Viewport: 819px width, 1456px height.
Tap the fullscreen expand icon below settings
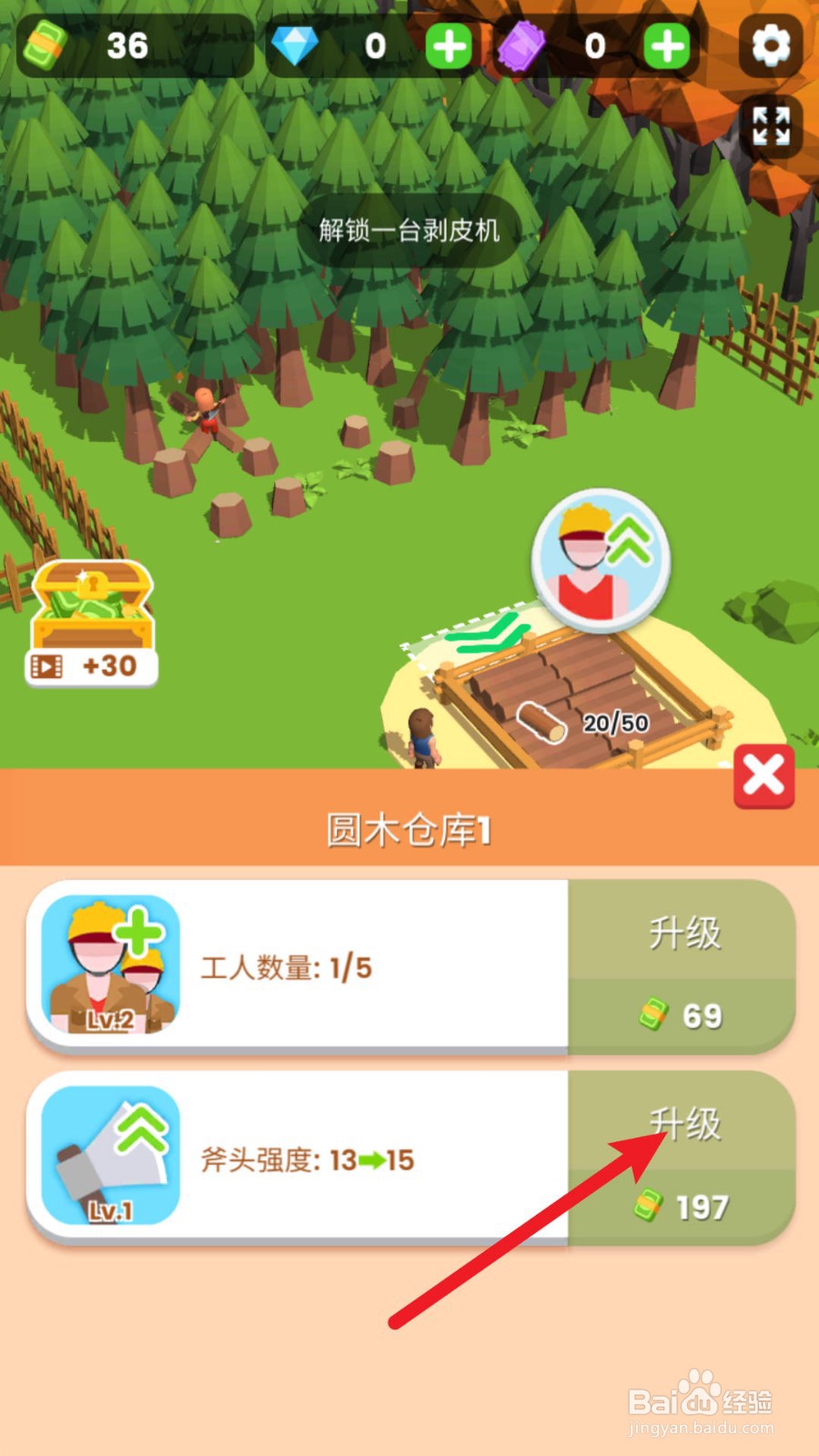770,127
